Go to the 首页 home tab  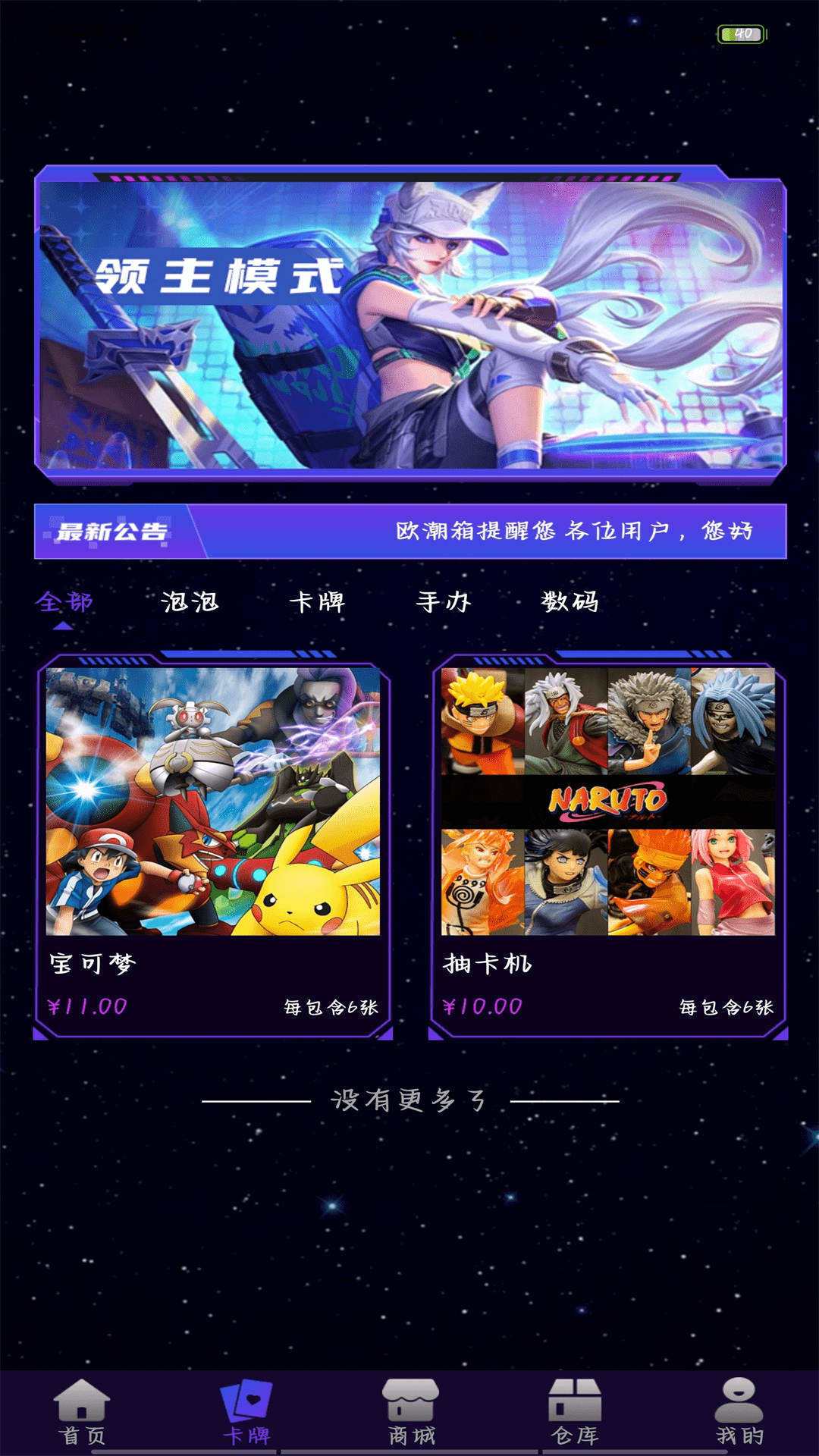pyautogui.click(x=82, y=1412)
